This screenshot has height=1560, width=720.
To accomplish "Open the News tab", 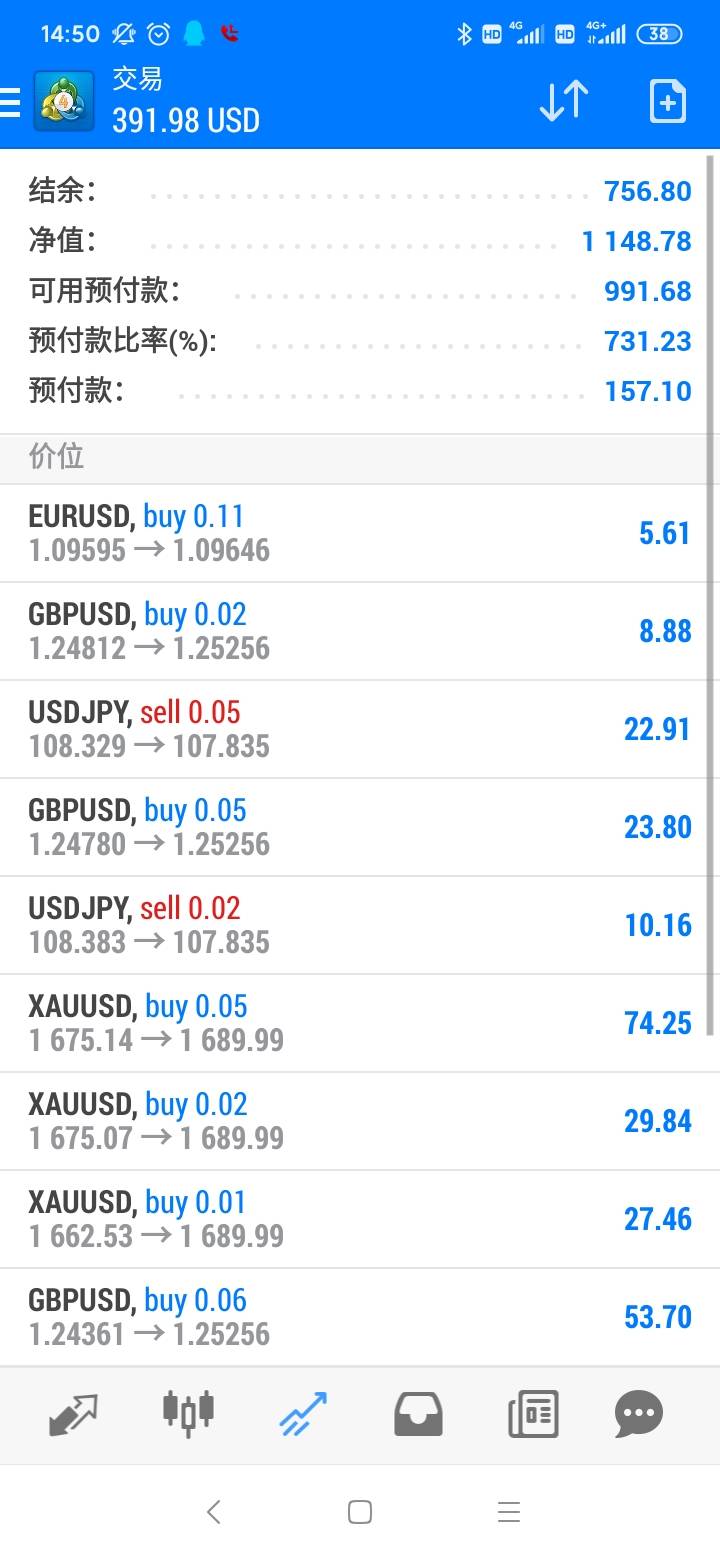I will click(x=532, y=1414).
